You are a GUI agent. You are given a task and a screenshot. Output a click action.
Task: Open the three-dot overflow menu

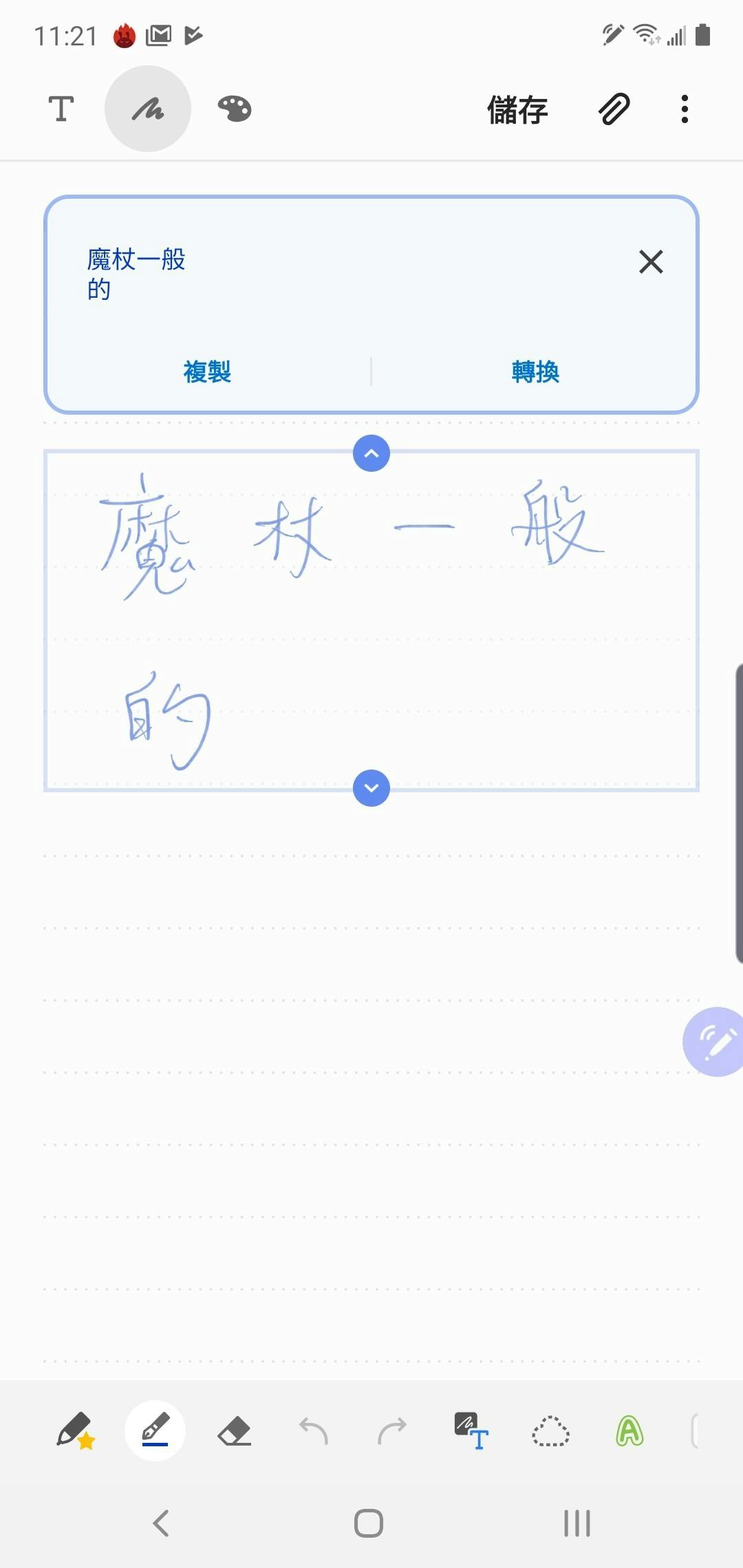coord(684,109)
